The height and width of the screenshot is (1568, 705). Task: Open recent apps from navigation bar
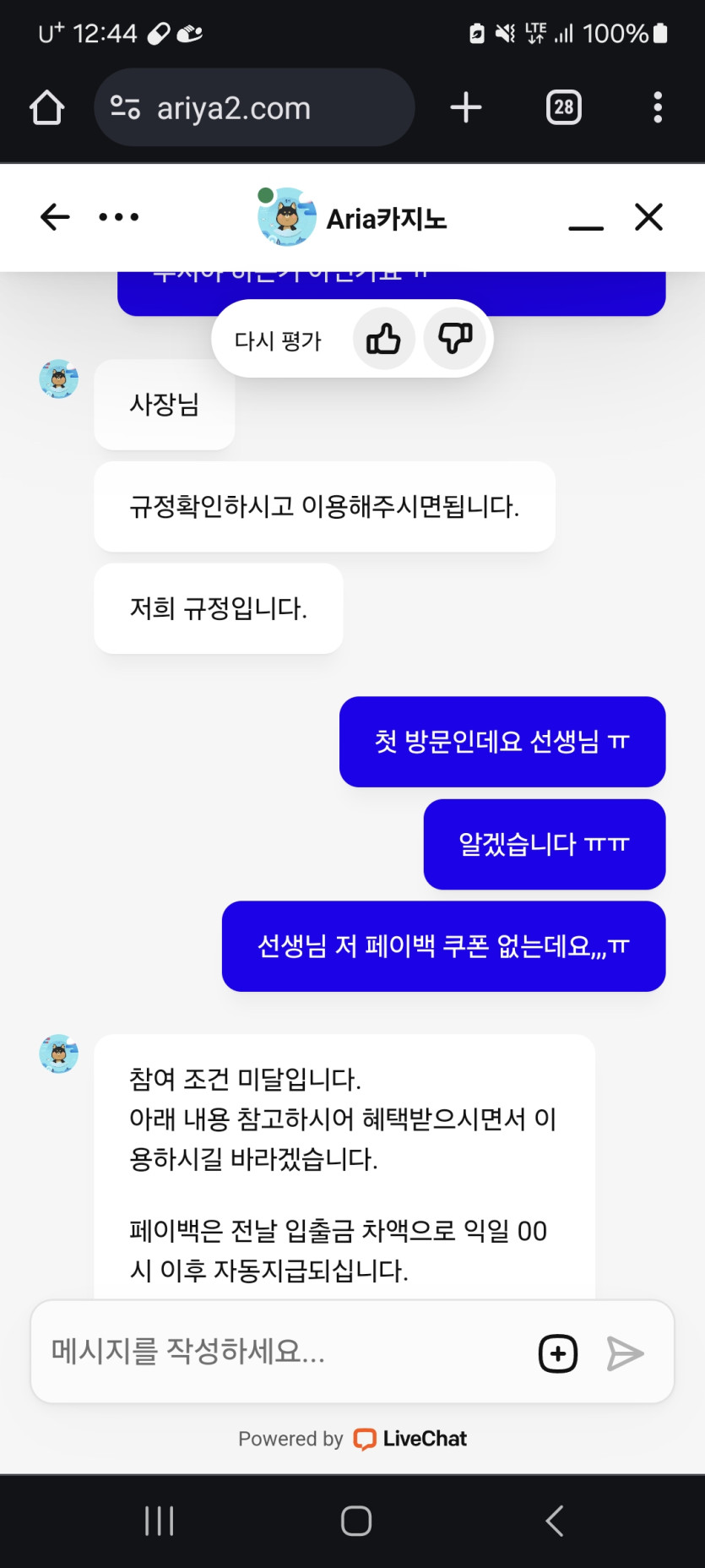[159, 1521]
